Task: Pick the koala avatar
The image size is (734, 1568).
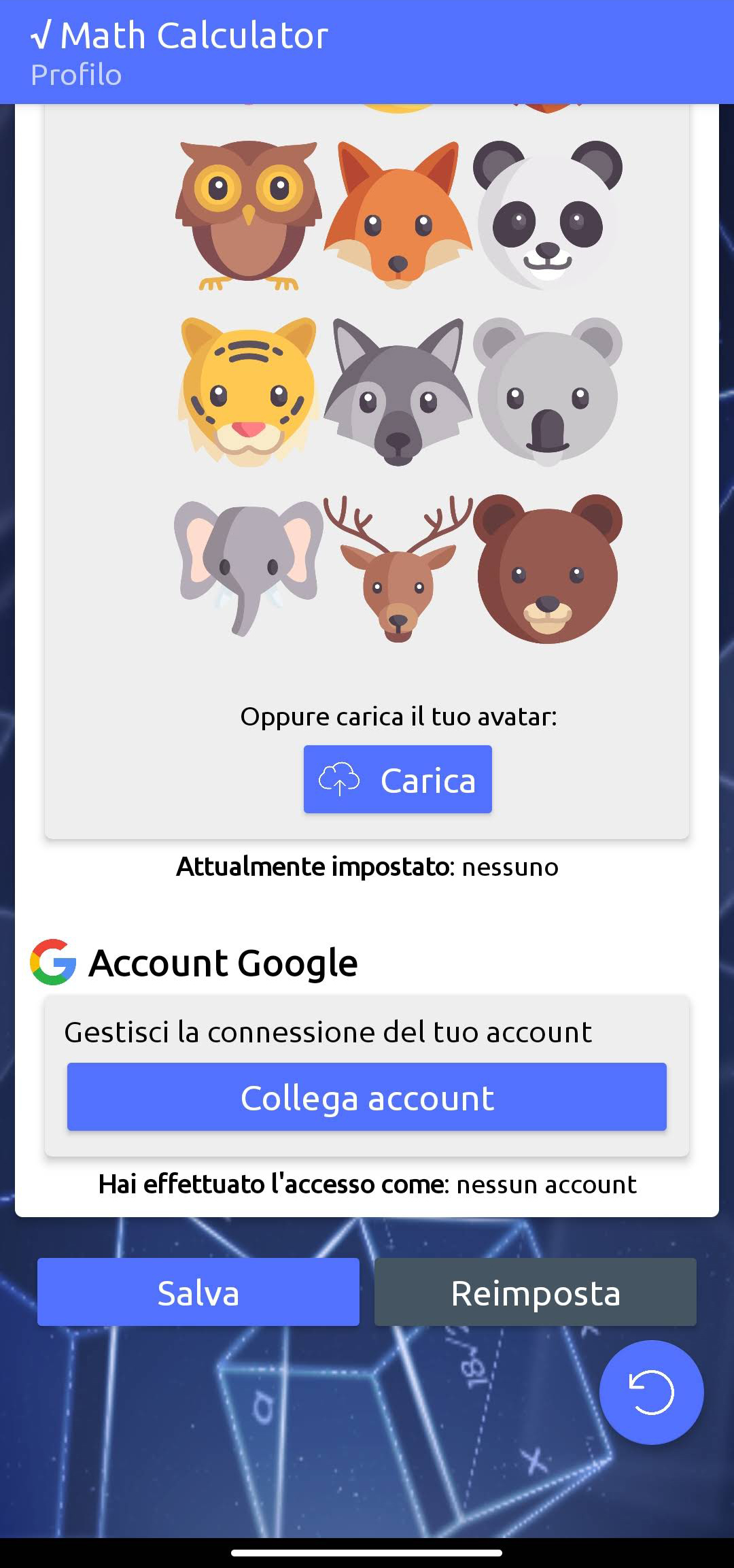Action: [548, 392]
